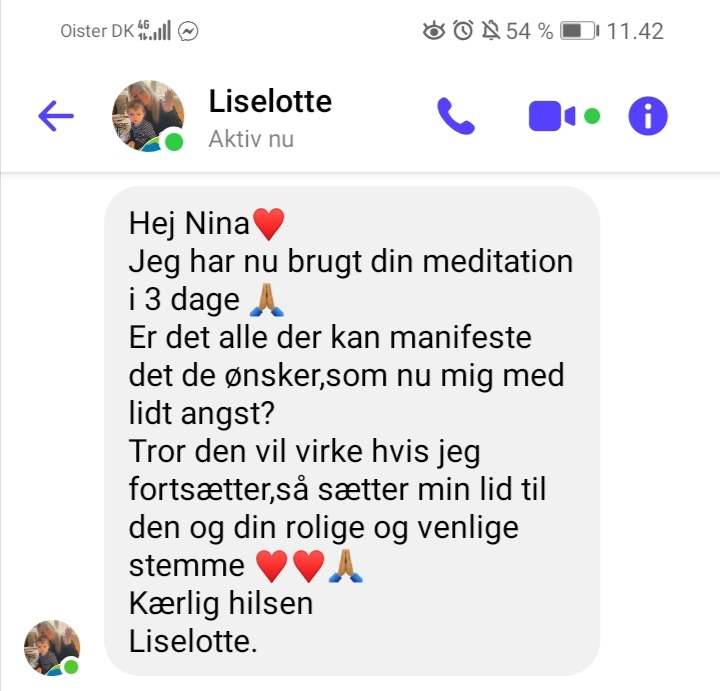Screen dimensions: 720x691
Task: Tap Liselotte's avatar beside the message
Action: pos(52,647)
